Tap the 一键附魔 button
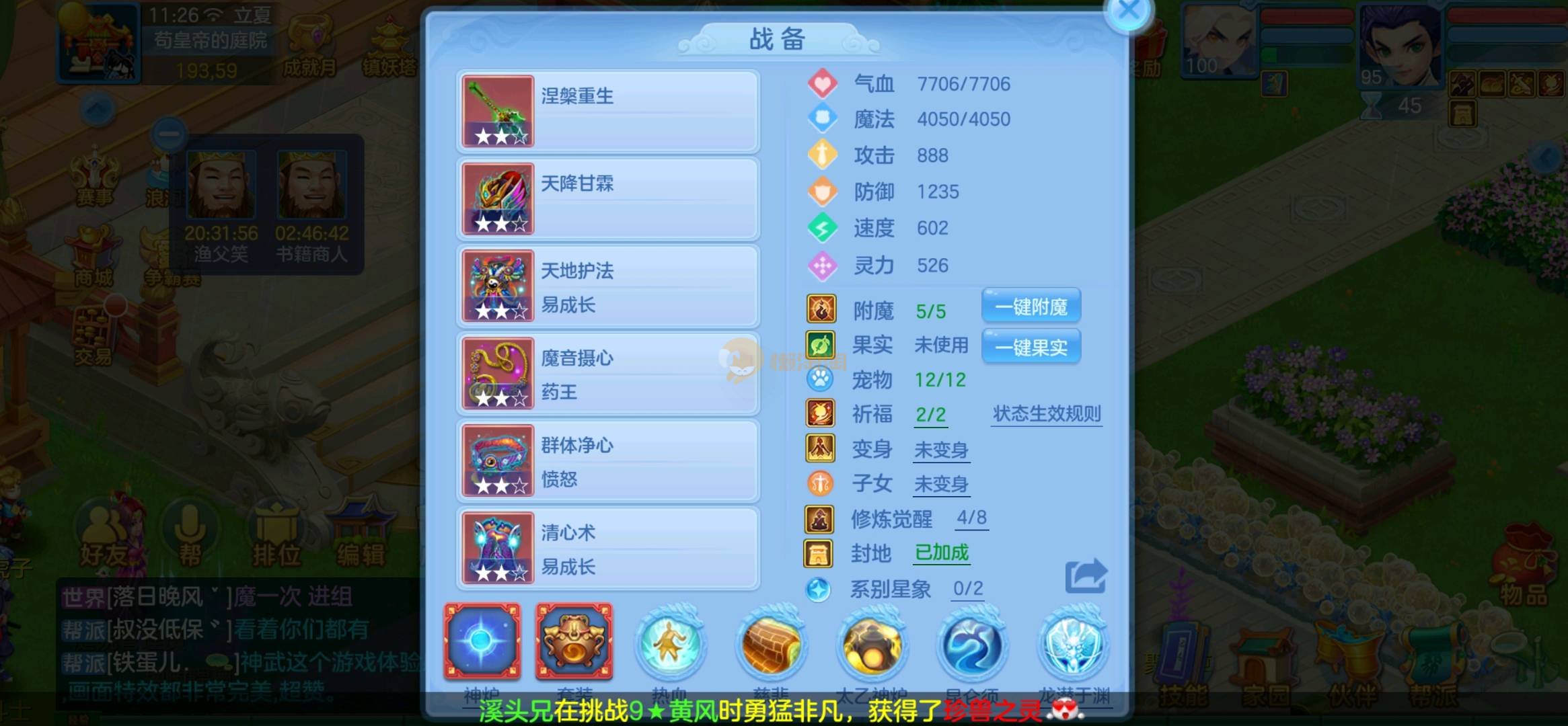The image size is (1568, 726). click(x=1031, y=307)
